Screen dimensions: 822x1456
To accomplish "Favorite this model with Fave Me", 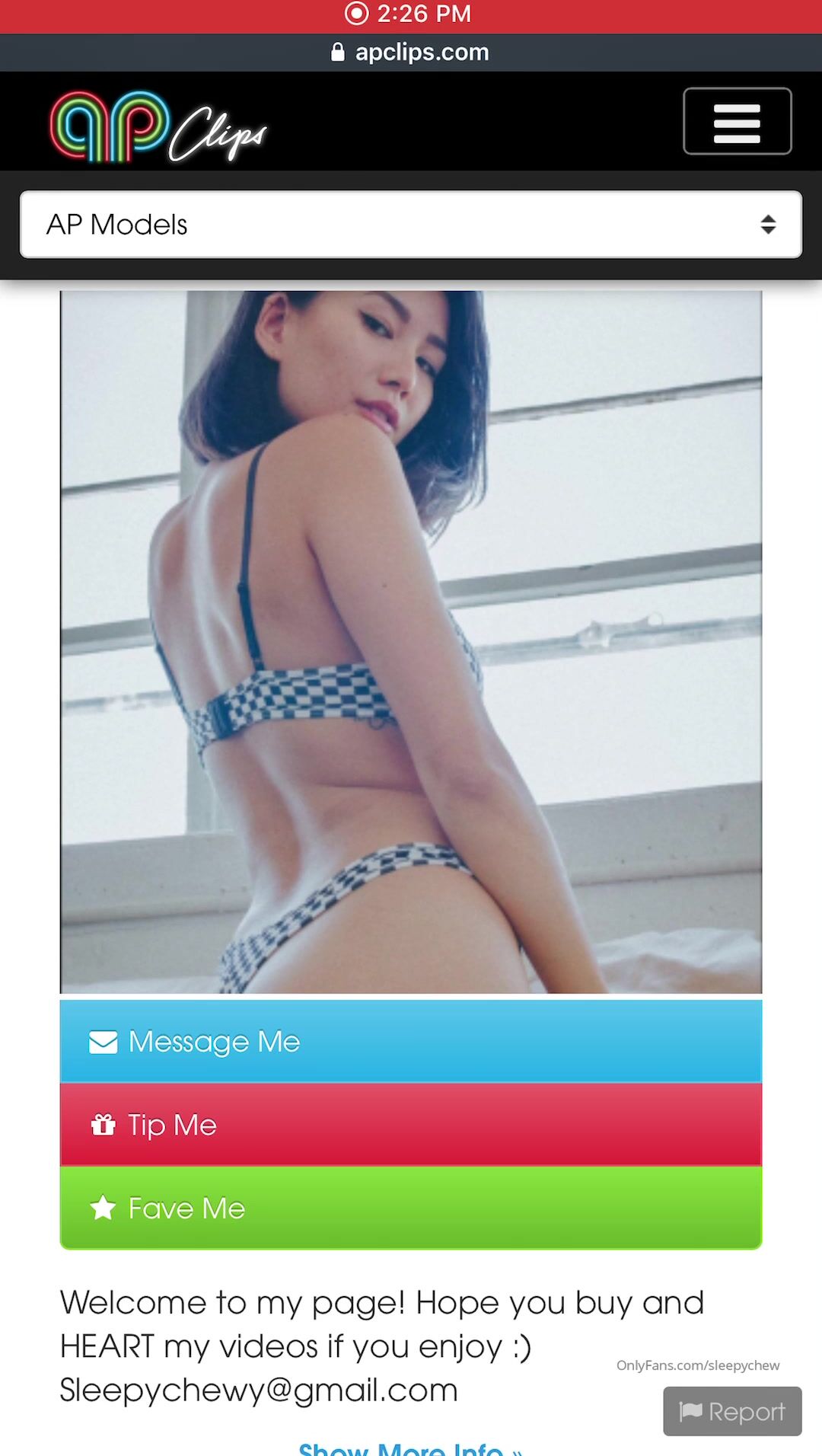I will click(x=411, y=1208).
